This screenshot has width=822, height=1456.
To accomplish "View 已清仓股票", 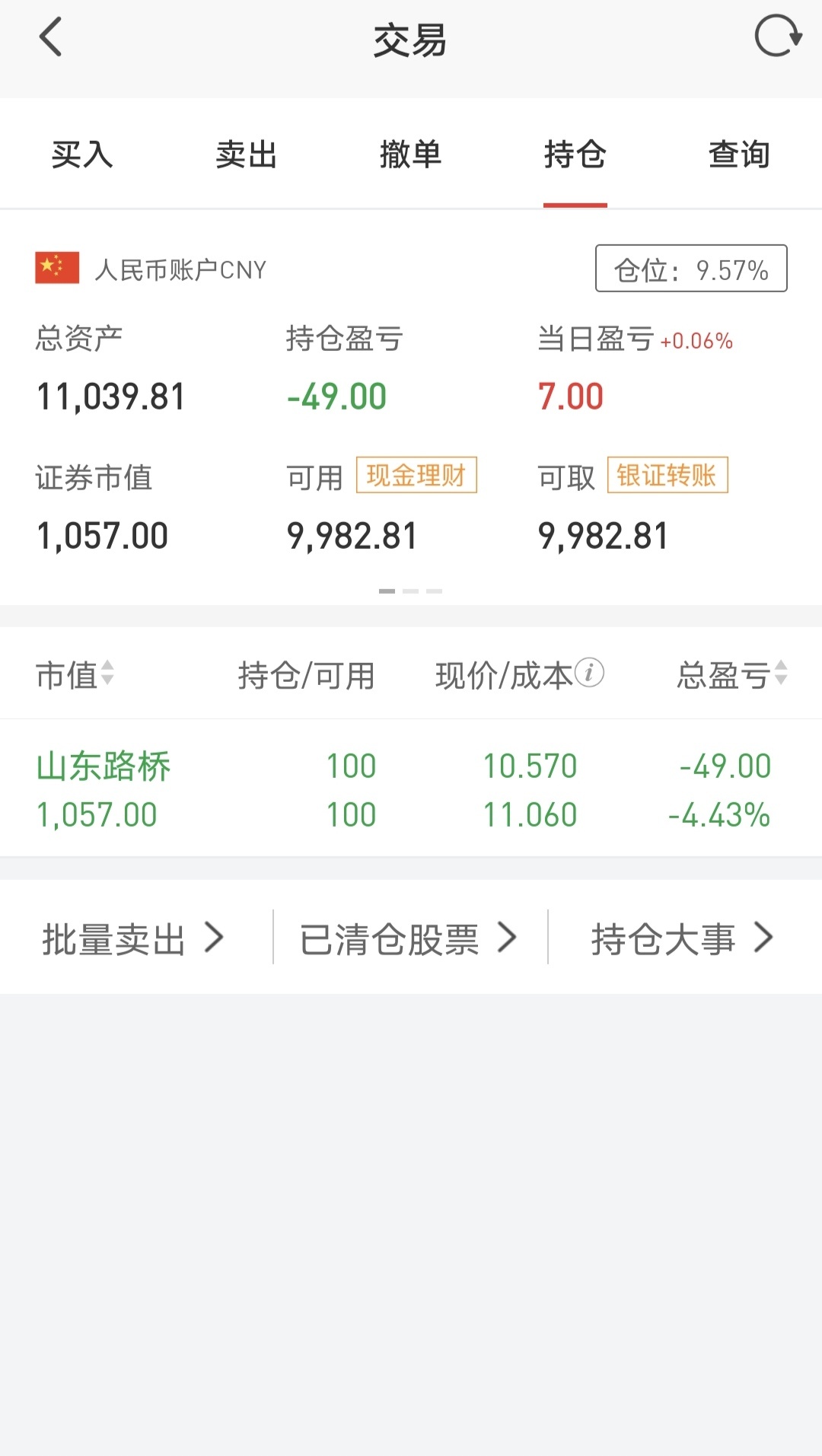I will click(x=409, y=938).
